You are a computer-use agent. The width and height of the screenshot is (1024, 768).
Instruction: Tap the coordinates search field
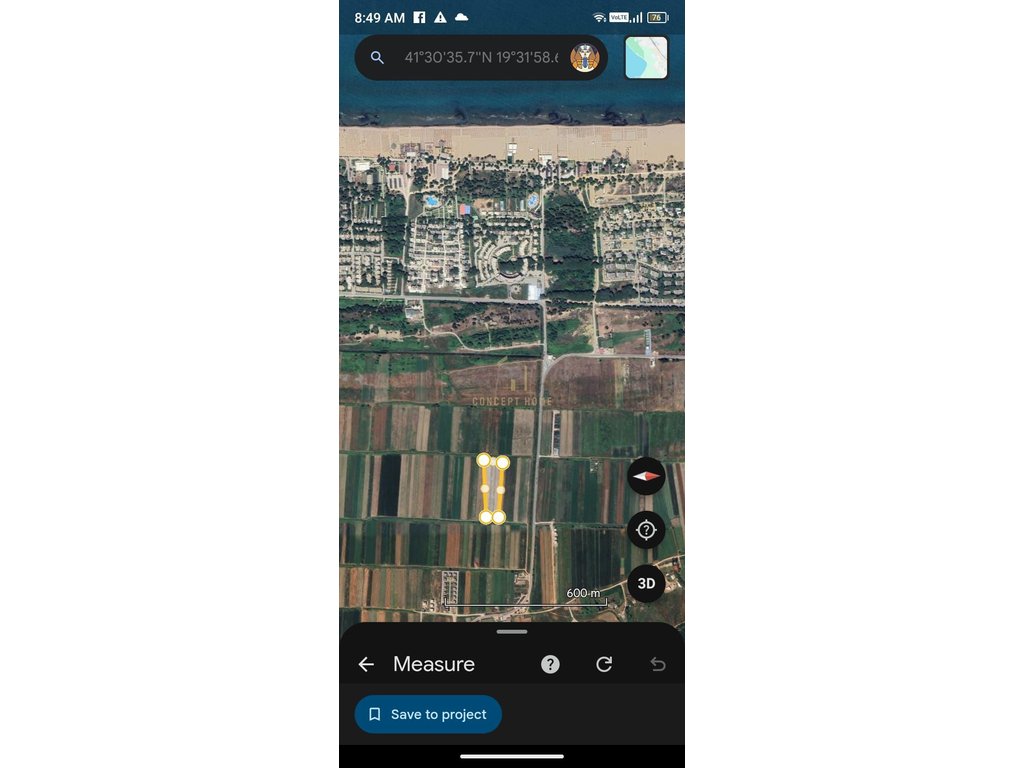point(480,58)
